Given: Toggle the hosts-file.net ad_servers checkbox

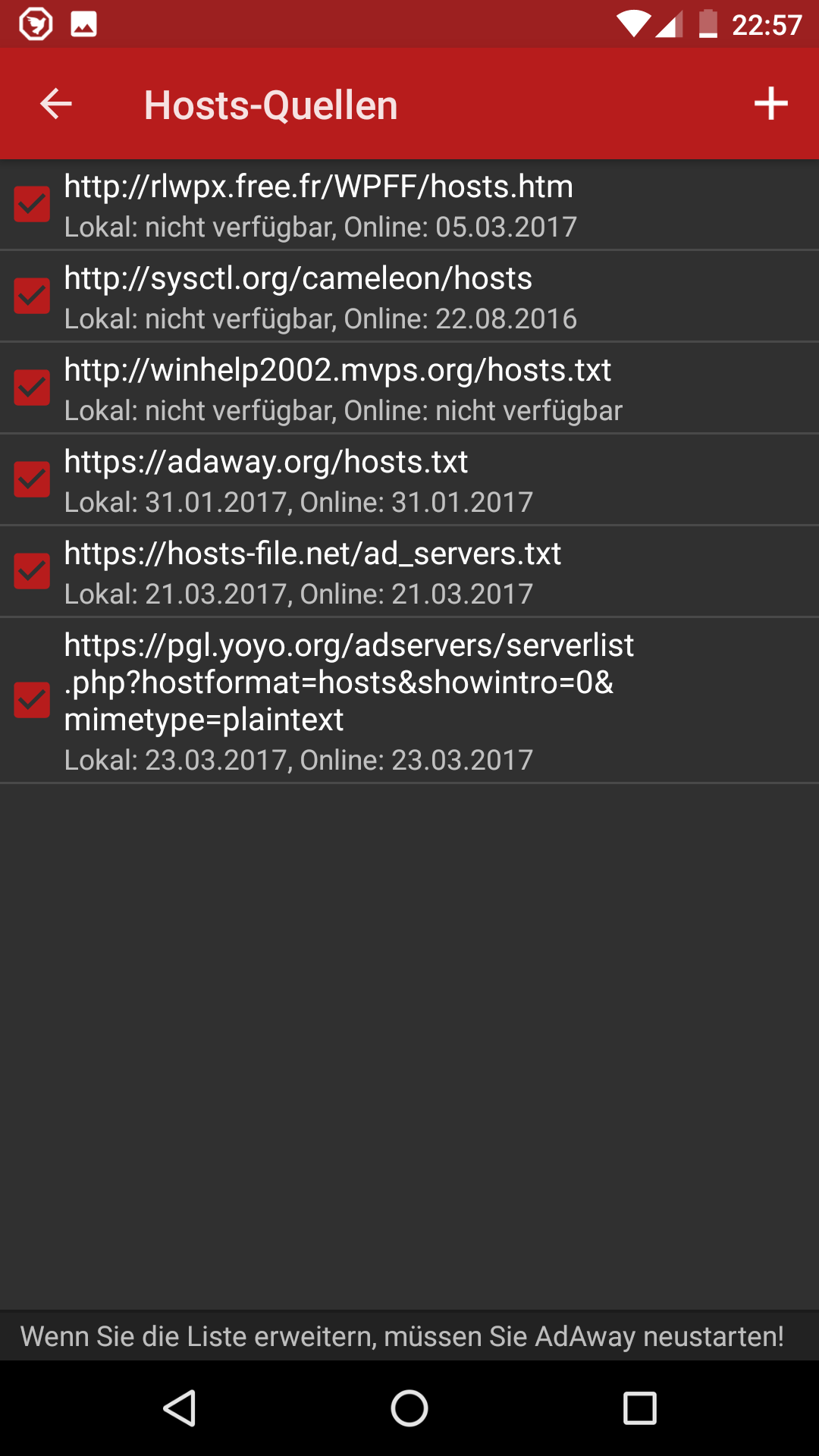Looking at the screenshot, I should (32, 572).
